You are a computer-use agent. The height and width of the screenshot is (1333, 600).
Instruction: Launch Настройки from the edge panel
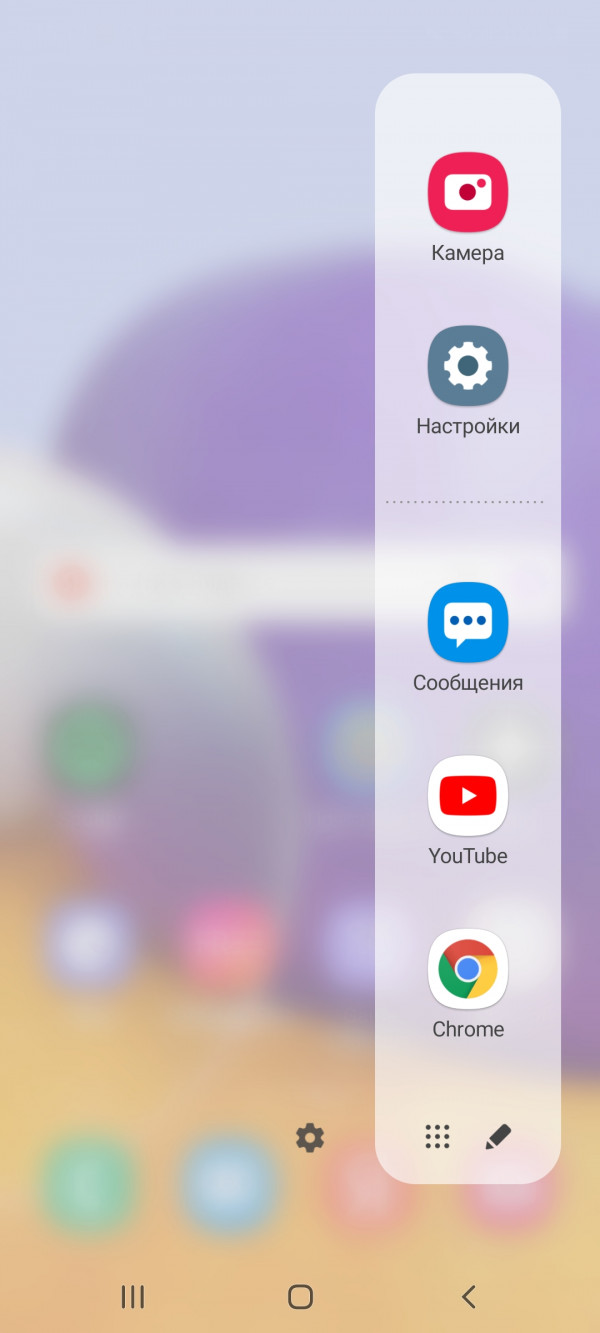point(467,366)
